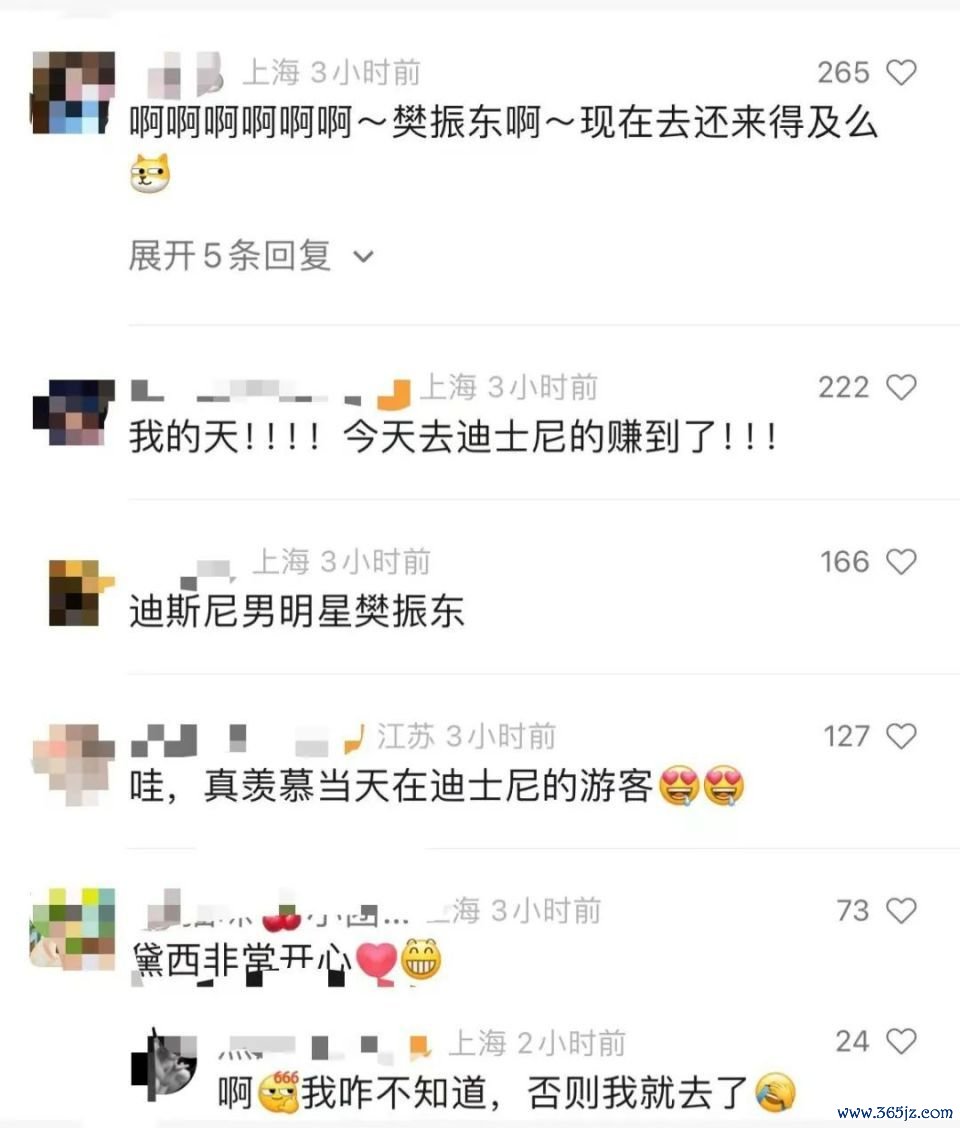
Task: Open the avatar beside "迪斯尼男明星樊振东"
Action: pyautogui.click(x=76, y=590)
